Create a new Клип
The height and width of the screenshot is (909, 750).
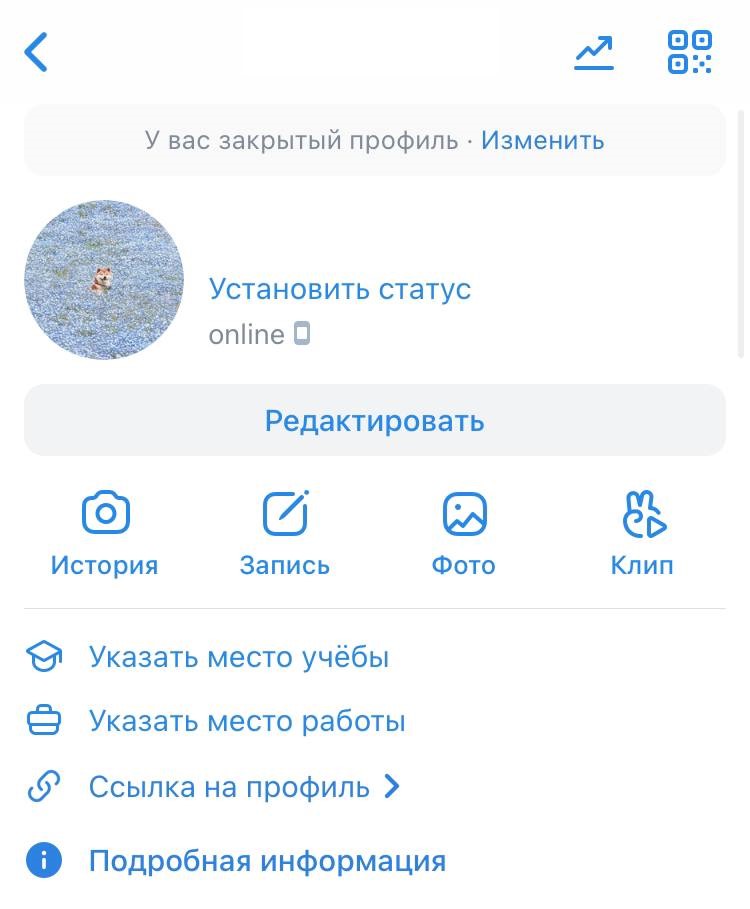tap(642, 535)
